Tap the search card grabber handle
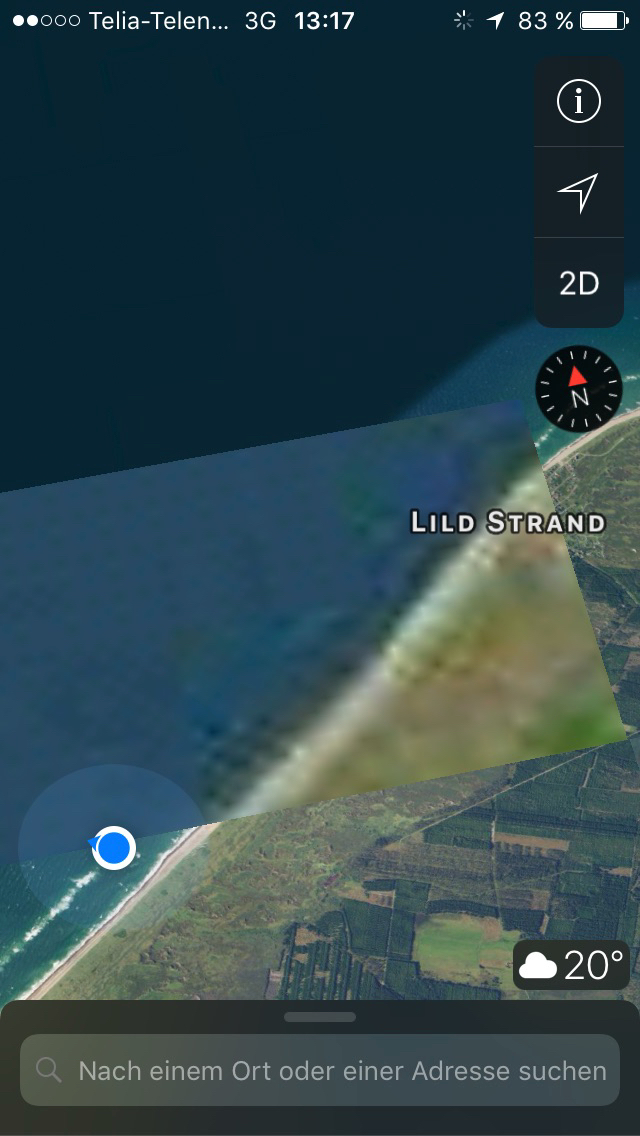640x1136 pixels. (320, 1017)
